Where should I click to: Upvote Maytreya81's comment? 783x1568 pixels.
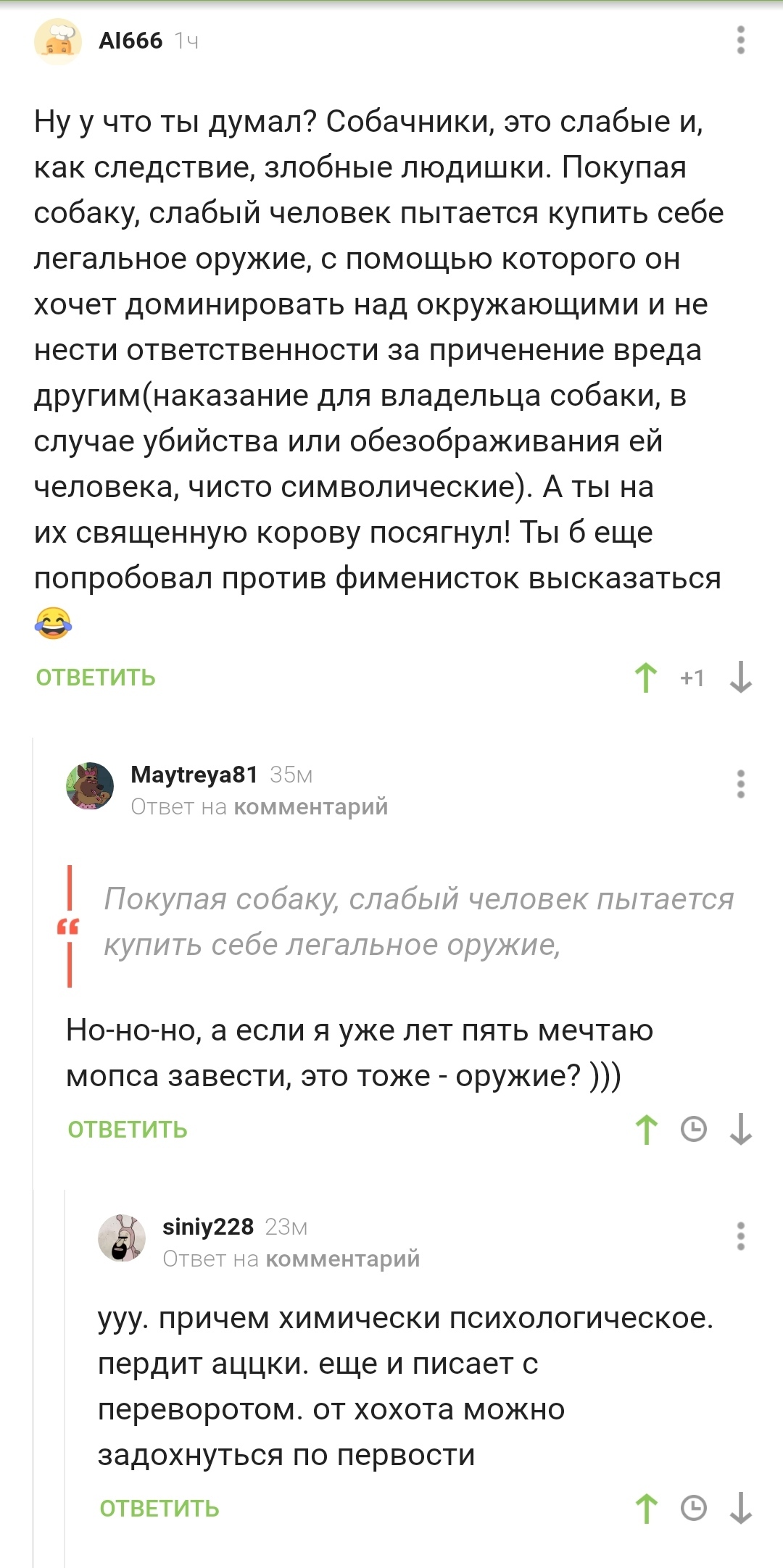(x=646, y=1130)
